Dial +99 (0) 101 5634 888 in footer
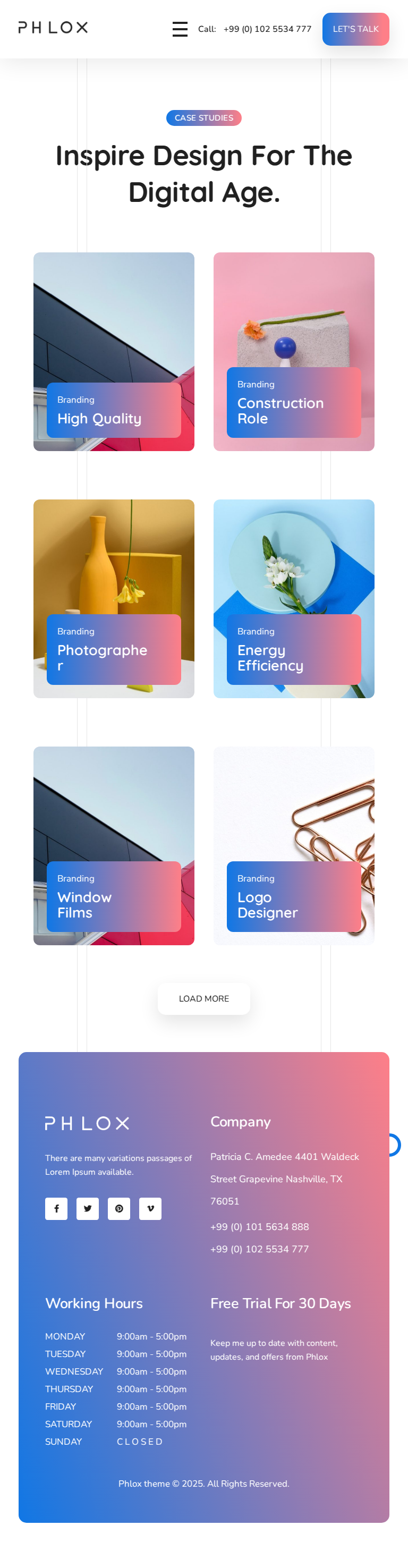 pyautogui.click(x=259, y=1226)
